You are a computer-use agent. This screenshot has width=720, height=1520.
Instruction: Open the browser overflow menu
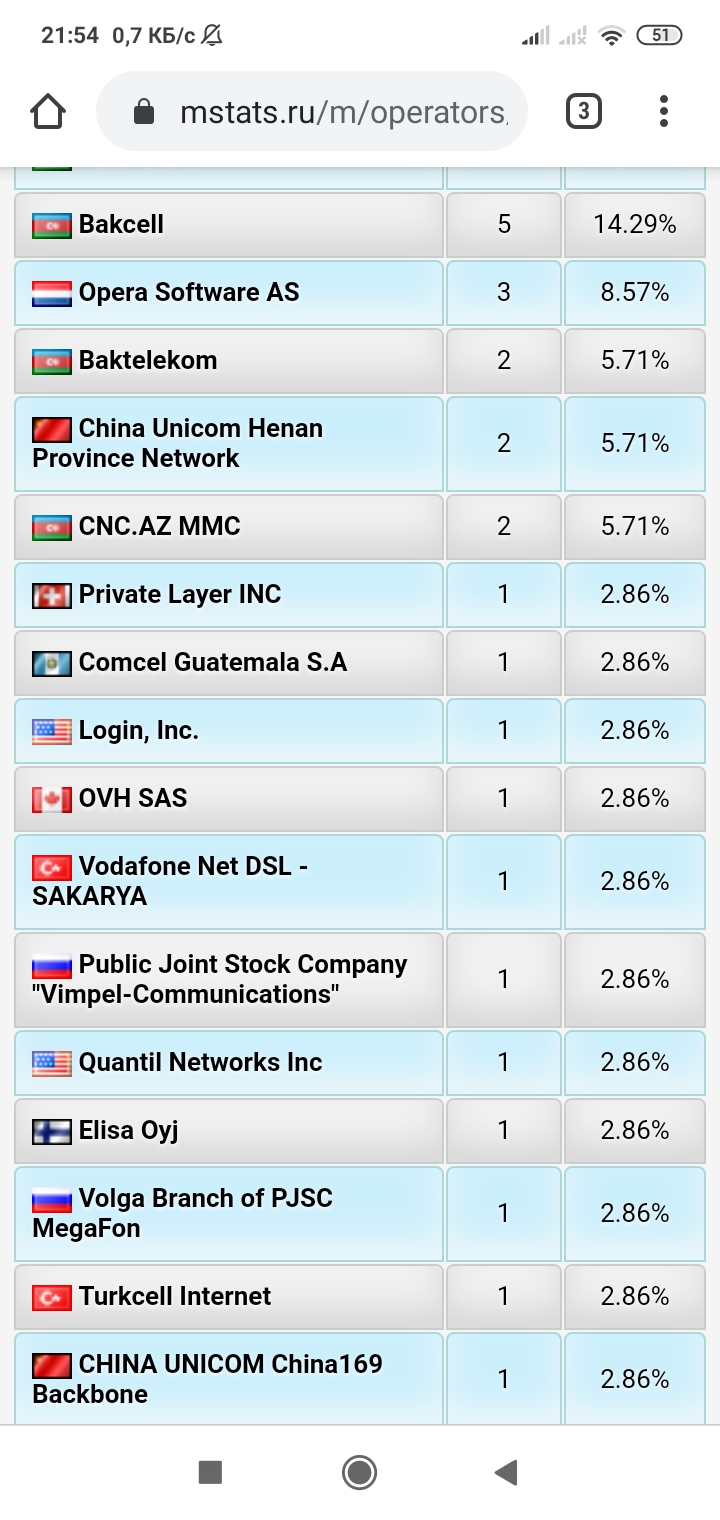coord(663,111)
